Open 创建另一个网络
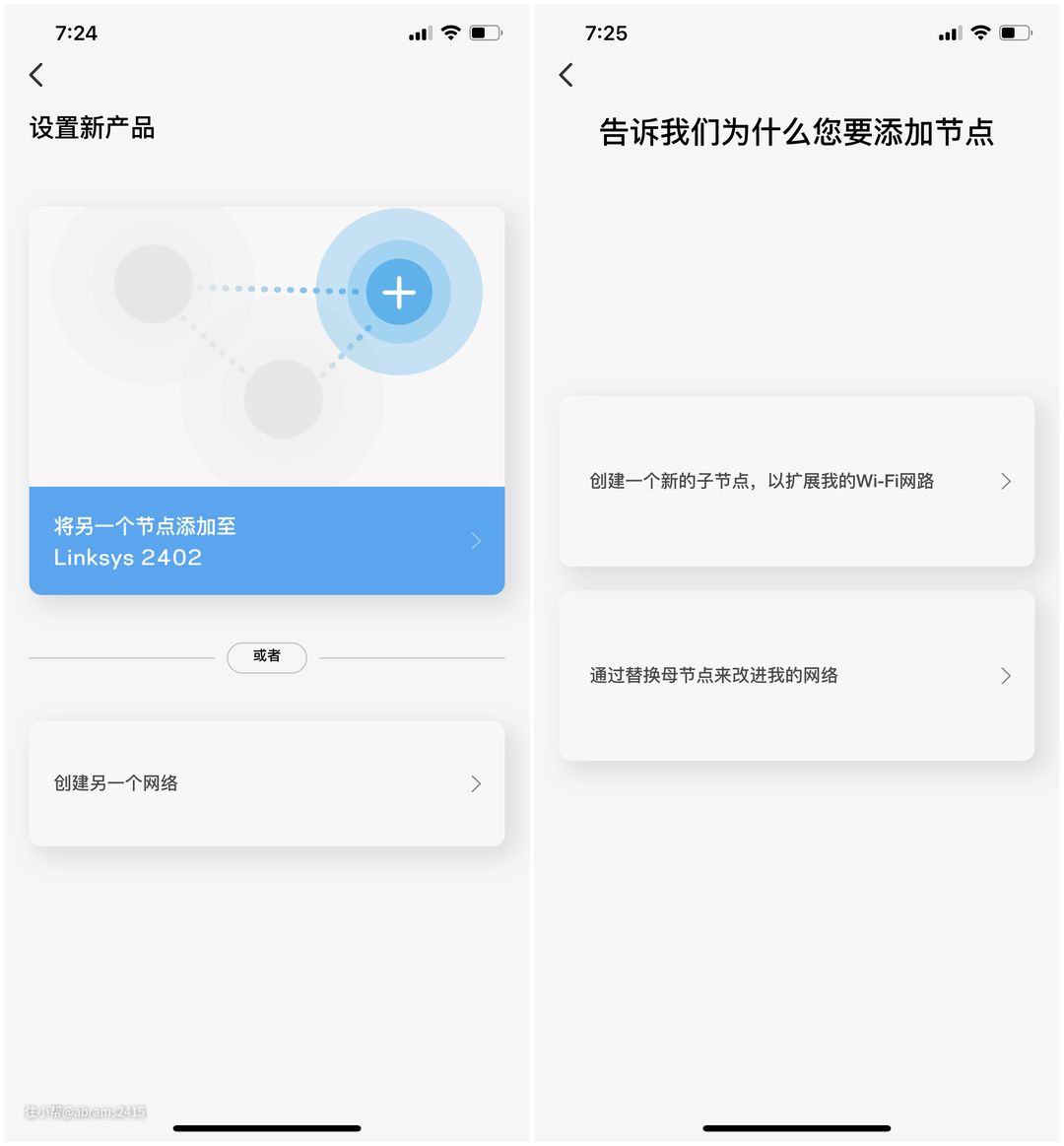This screenshot has width=1064, height=1146. 266,783
